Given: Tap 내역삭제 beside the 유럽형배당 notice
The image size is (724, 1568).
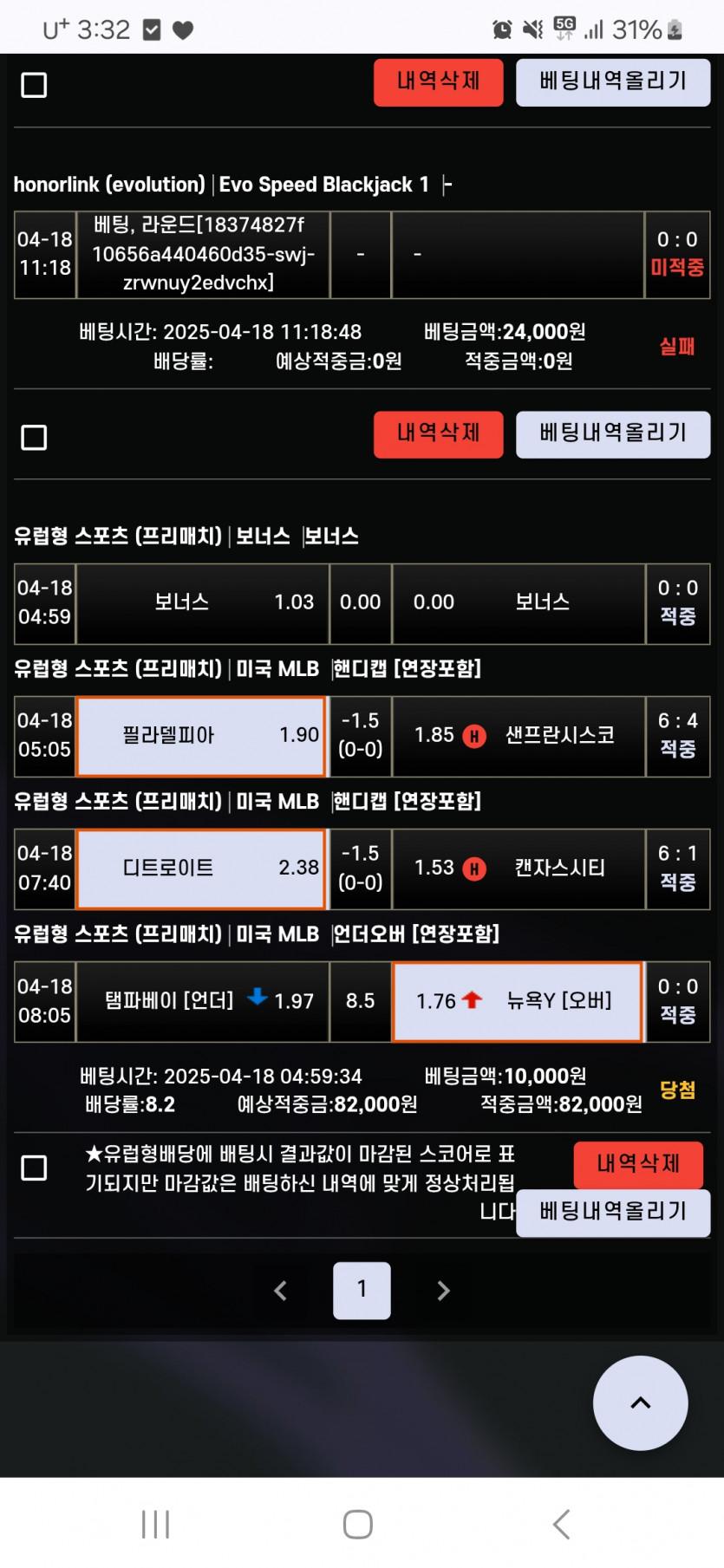Looking at the screenshot, I should pyautogui.click(x=637, y=1165).
